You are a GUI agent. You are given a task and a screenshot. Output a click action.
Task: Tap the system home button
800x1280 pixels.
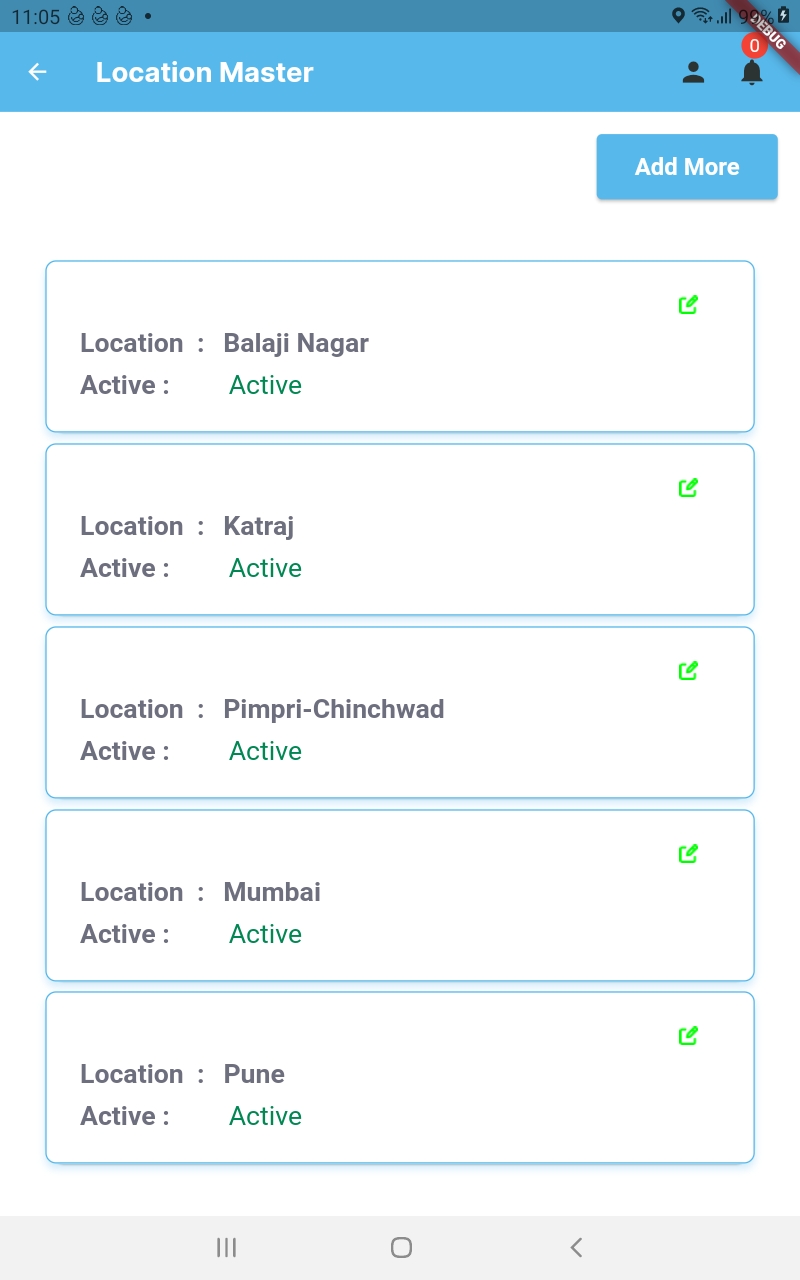(401, 1247)
